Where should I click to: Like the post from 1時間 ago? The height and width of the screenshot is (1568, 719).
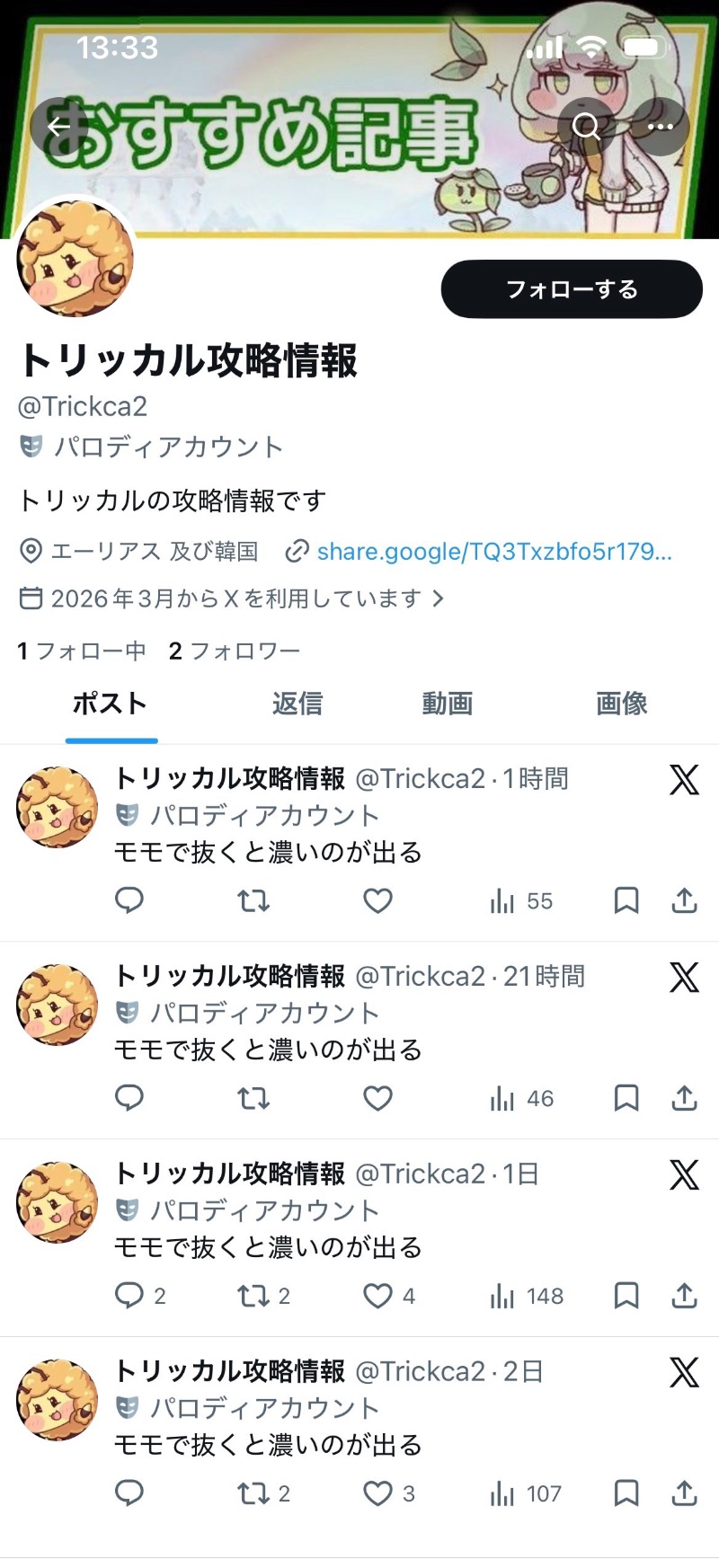coord(377,900)
